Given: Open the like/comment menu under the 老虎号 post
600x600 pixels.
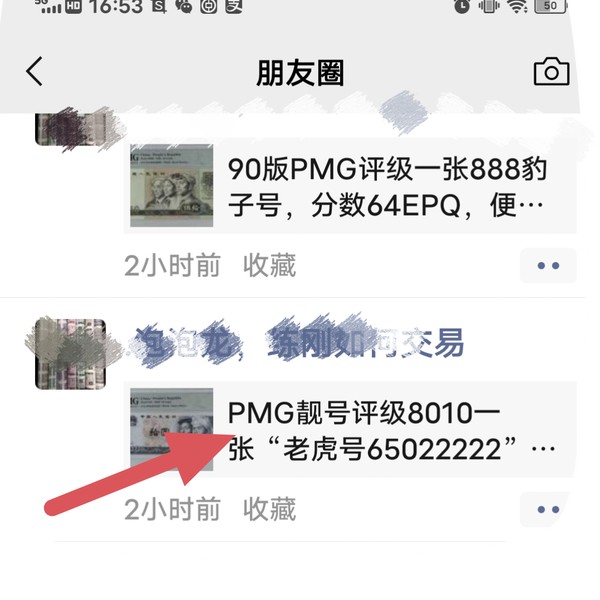Looking at the screenshot, I should point(548,509).
